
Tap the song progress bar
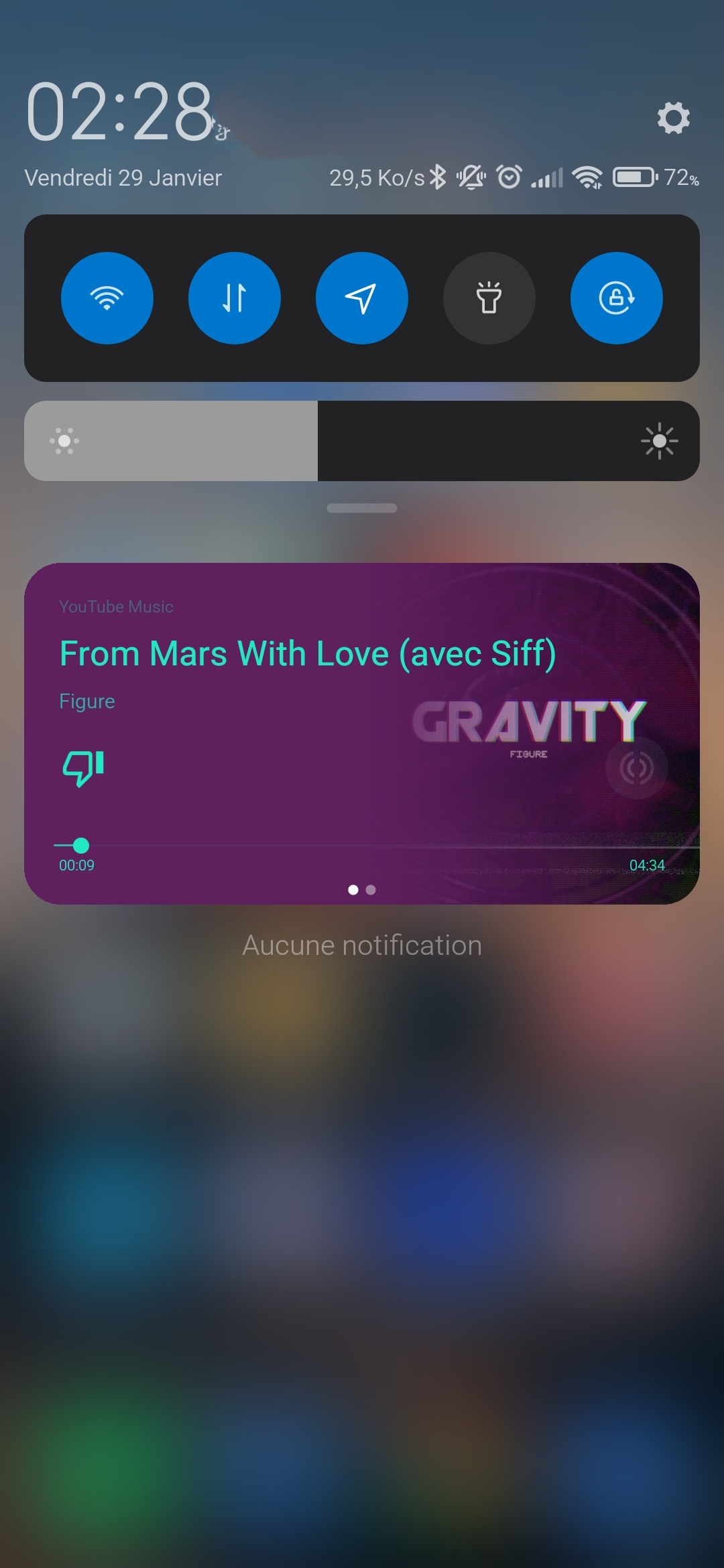pos(376,846)
